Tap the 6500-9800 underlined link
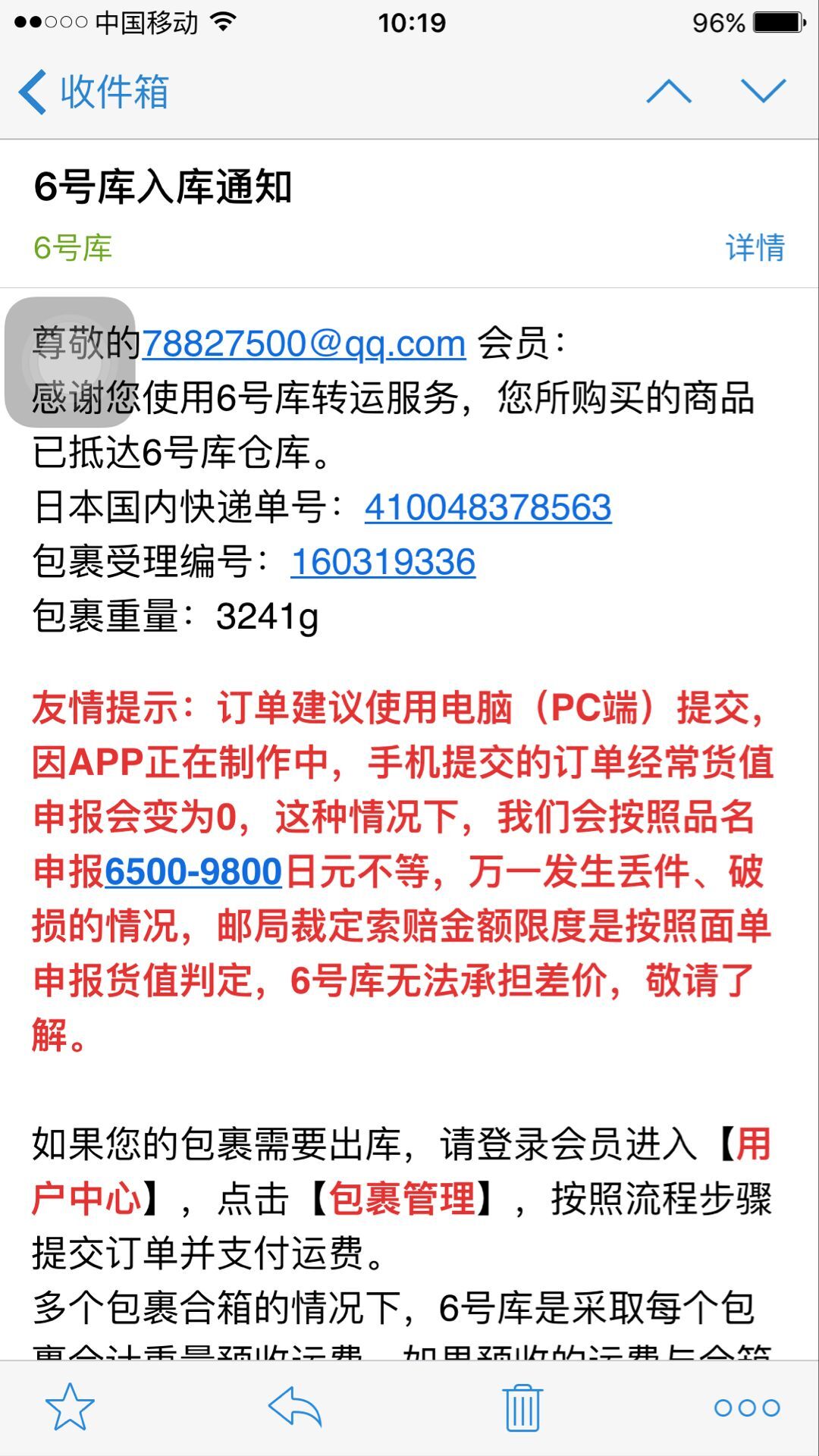Viewport: 819px width, 1456px height. 193,871
